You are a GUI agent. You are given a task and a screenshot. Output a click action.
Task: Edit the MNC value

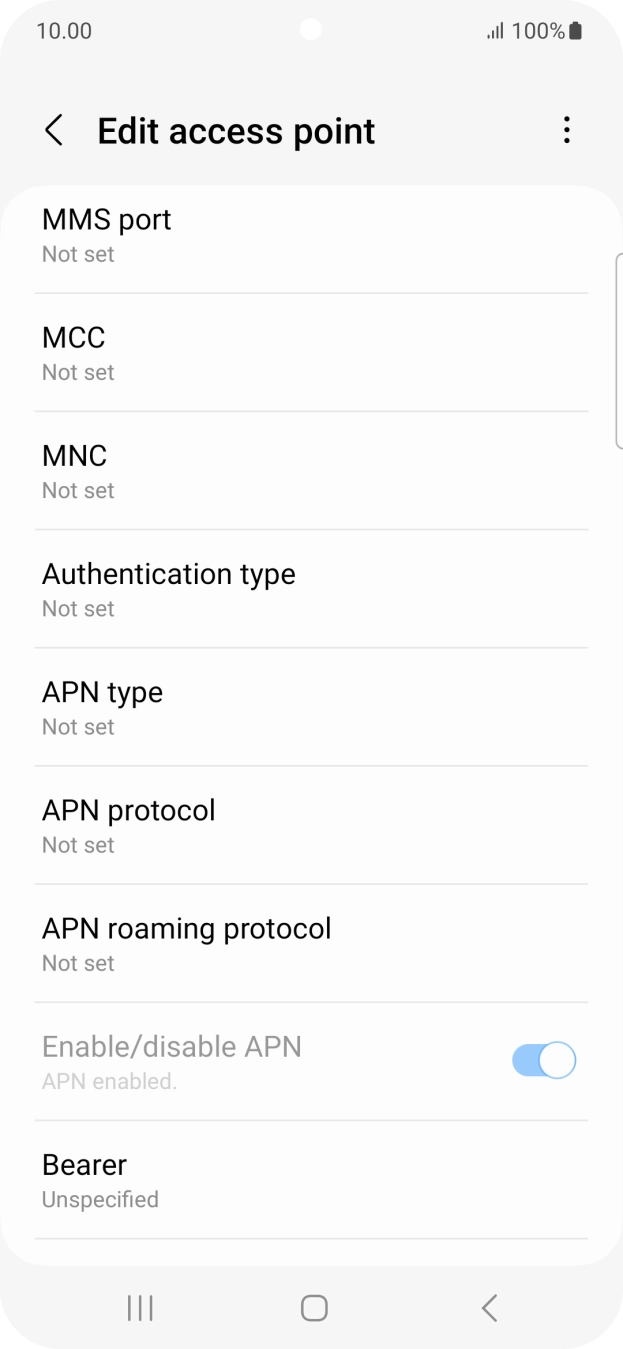pyautogui.click(x=310, y=471)
